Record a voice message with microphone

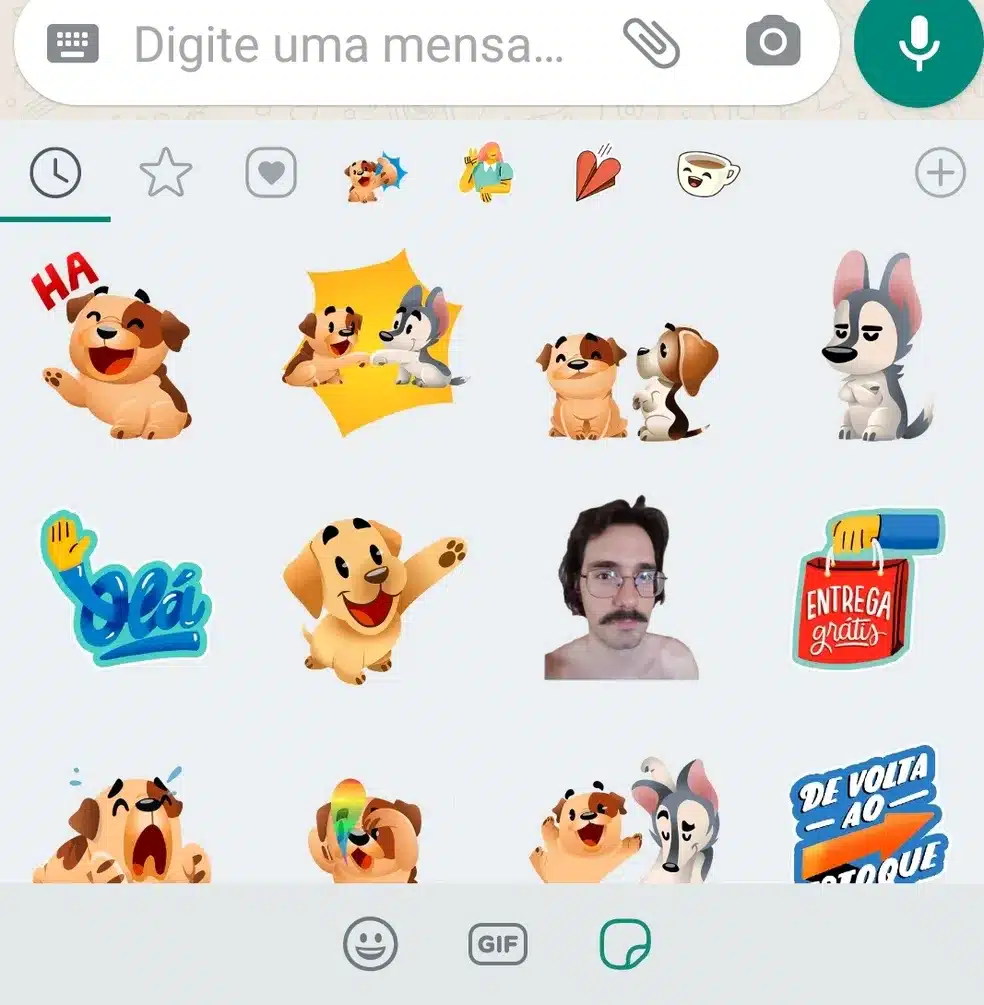click(918, 45)
